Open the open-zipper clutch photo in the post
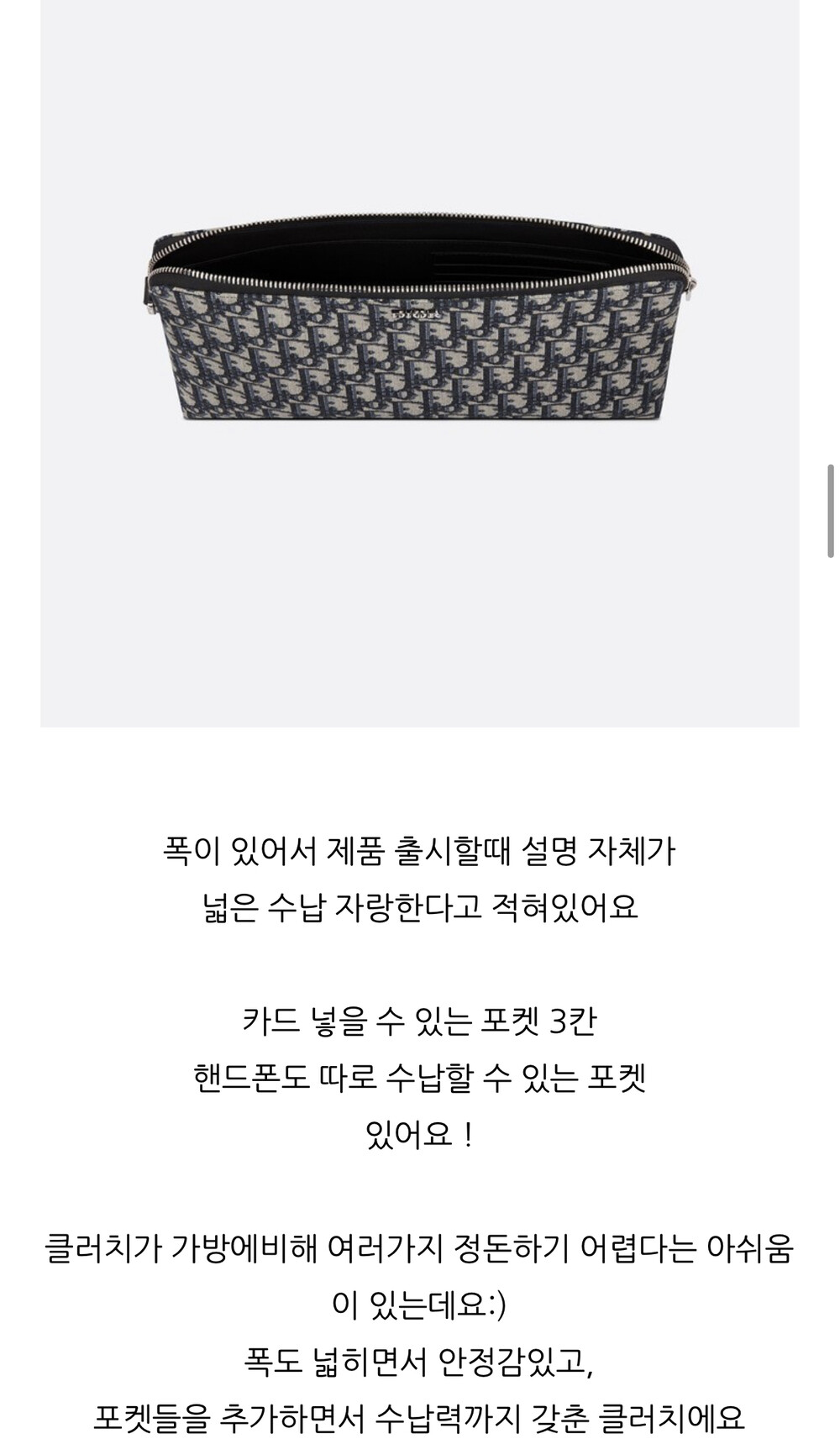840x1444 pixels. tap(420, 363)
